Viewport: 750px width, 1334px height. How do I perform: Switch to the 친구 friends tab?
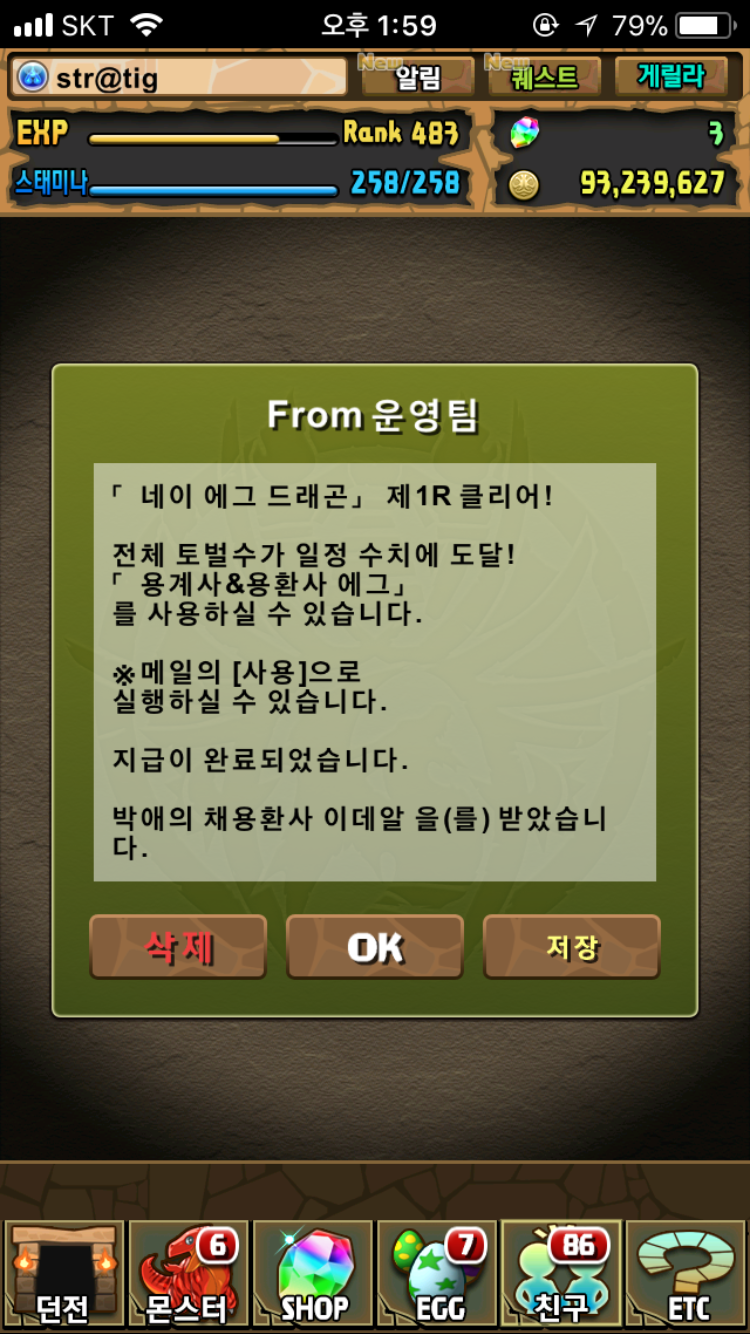pos(562,1273)
